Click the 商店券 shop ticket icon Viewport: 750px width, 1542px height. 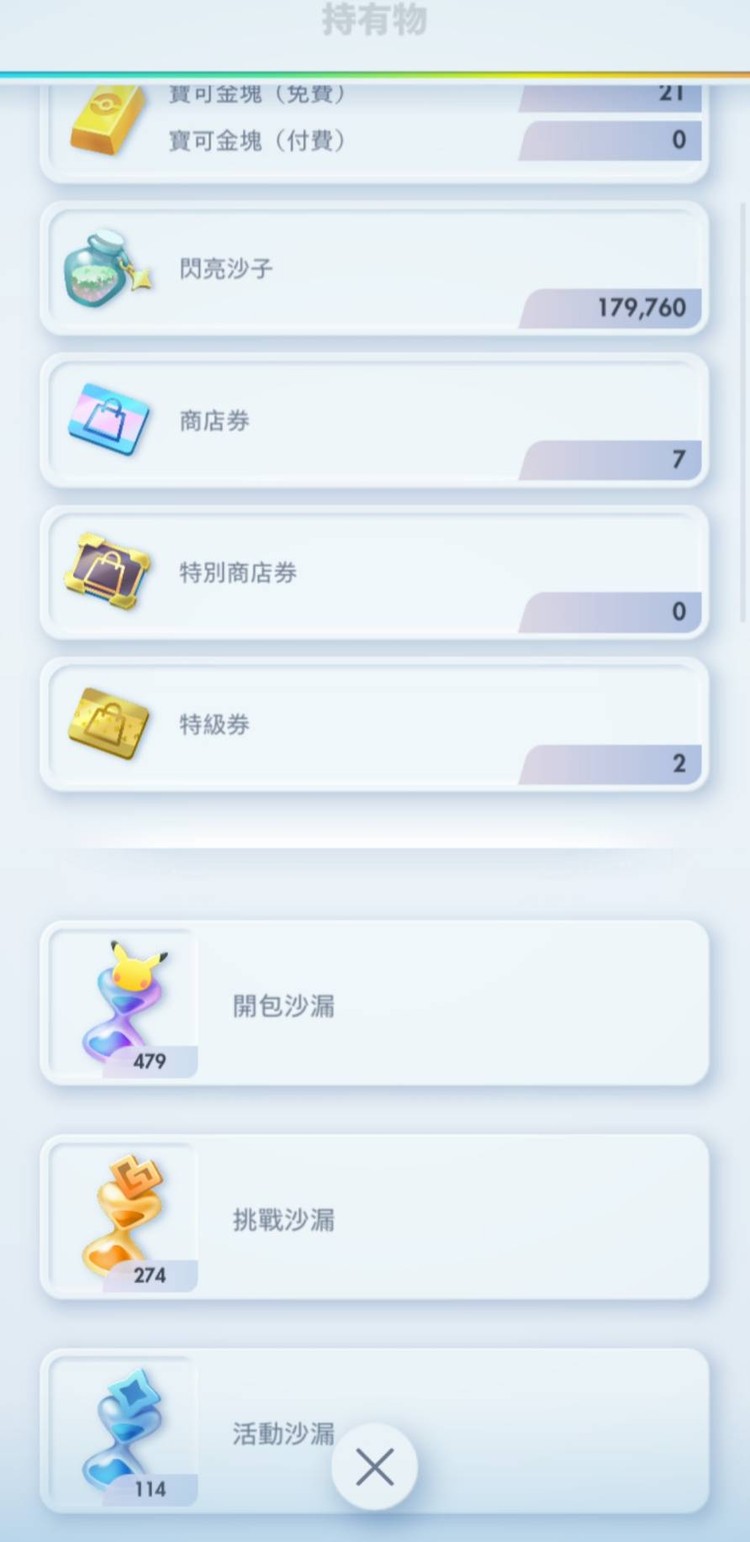tap(107, 420)
